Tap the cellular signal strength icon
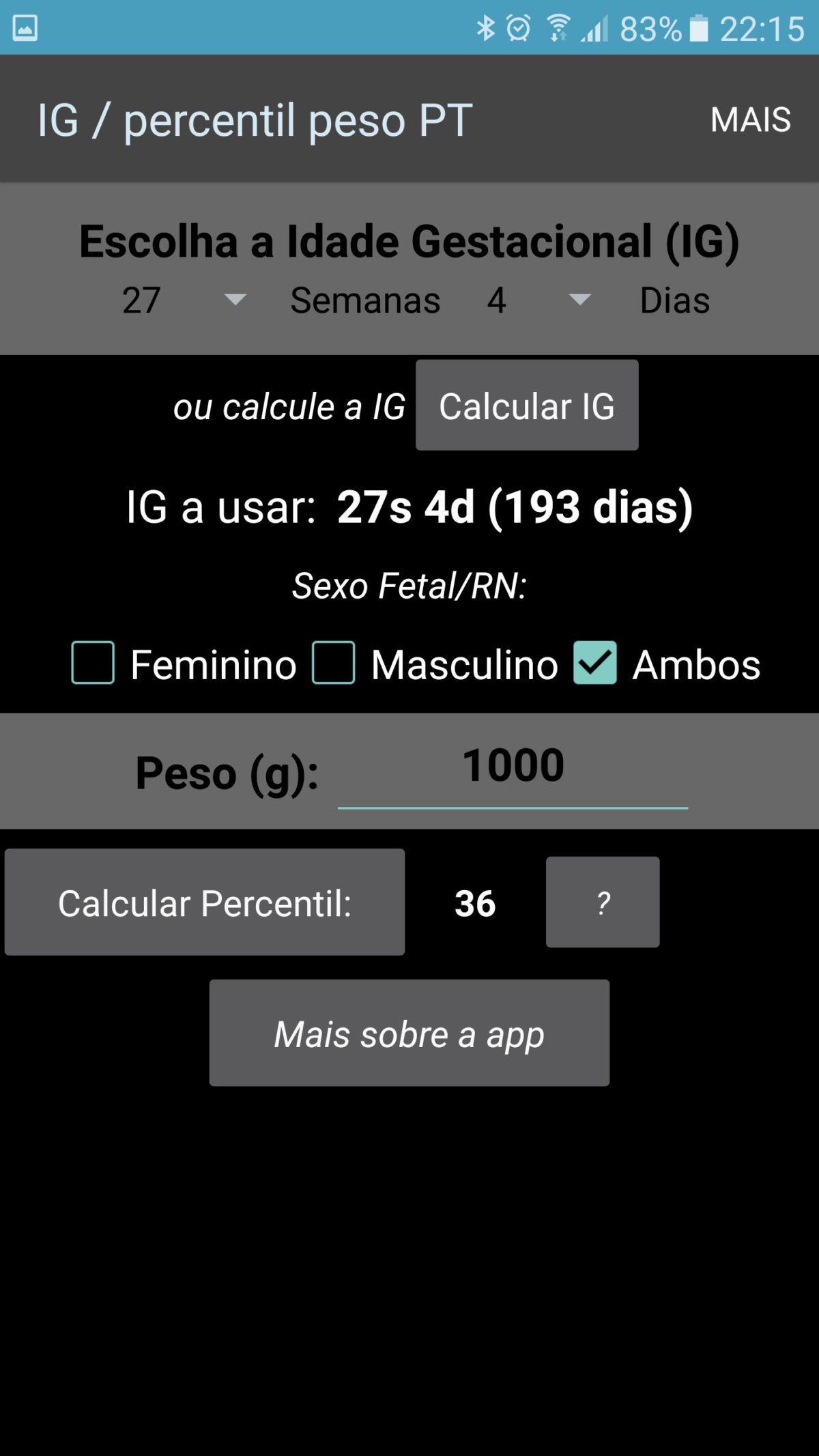This screenshot has height=1456, width=819. [x=597, y=29]
